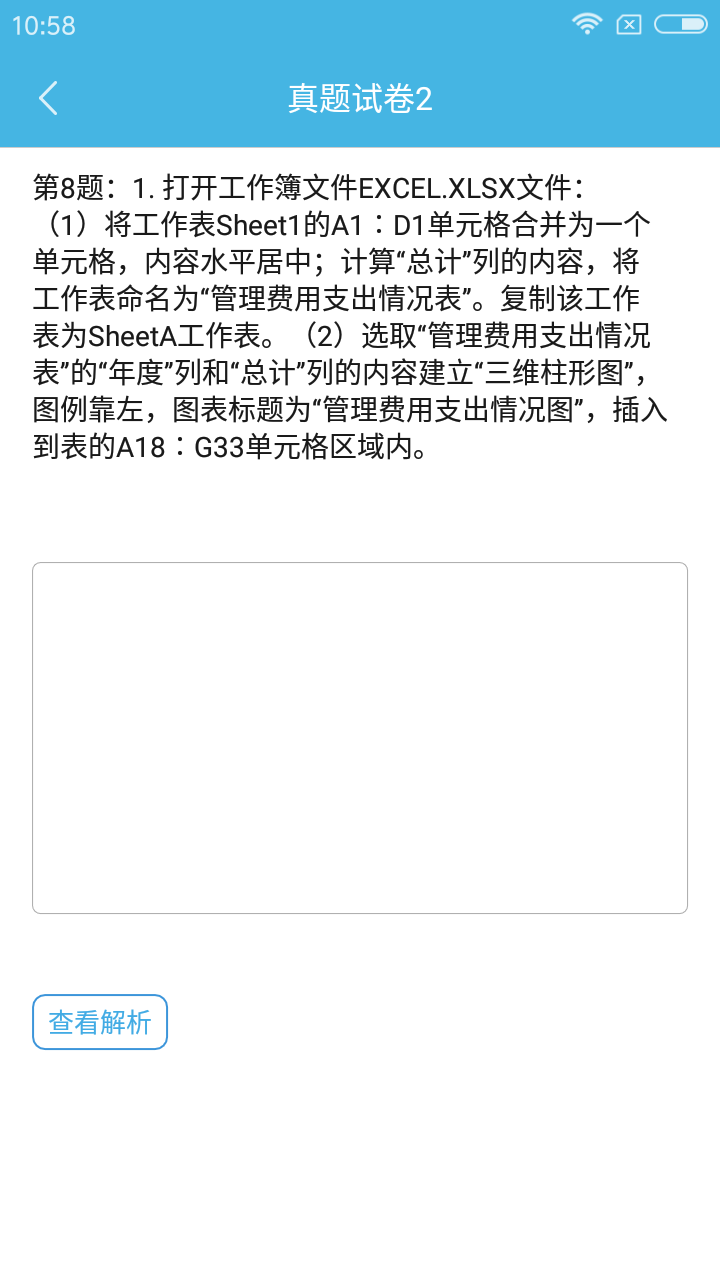Tap the back chevron on the blue header
This screenshot has height=1280, width=720.
pos(47,98)
